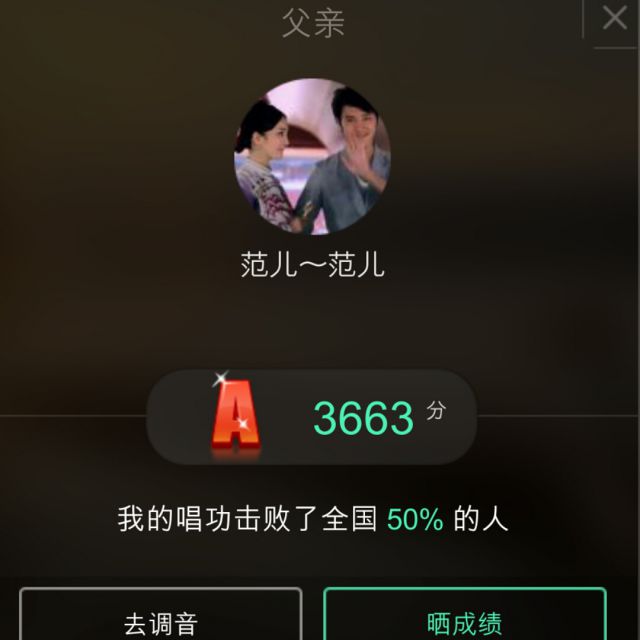Open the 范儿～范儿 profile avatar
This screenshot has height=640, width=640.
312,155
